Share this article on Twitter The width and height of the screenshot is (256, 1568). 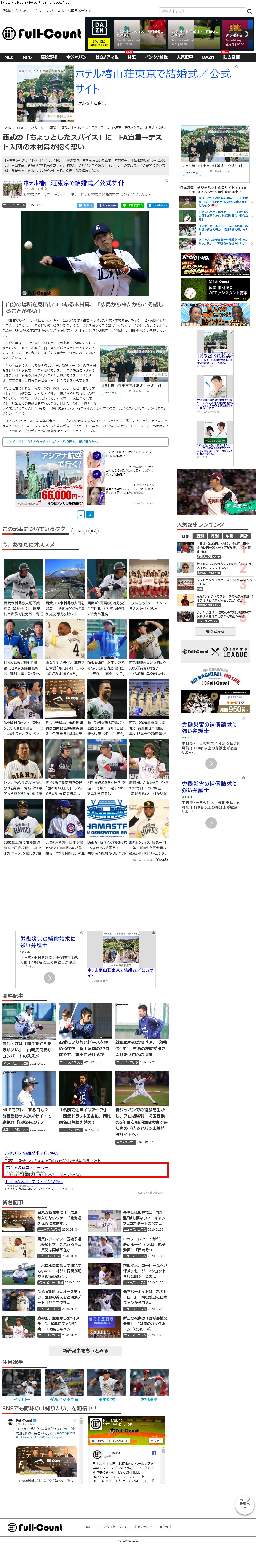[x=85, y=205]
